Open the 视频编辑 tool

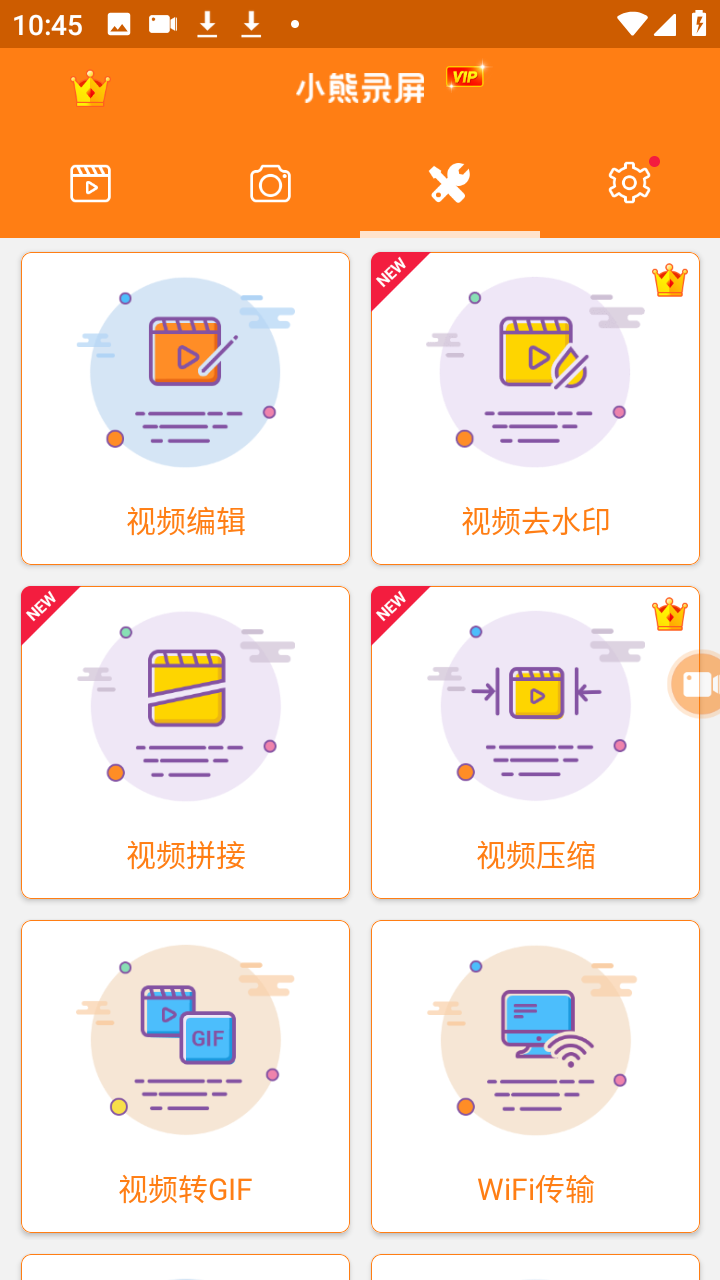185,408
